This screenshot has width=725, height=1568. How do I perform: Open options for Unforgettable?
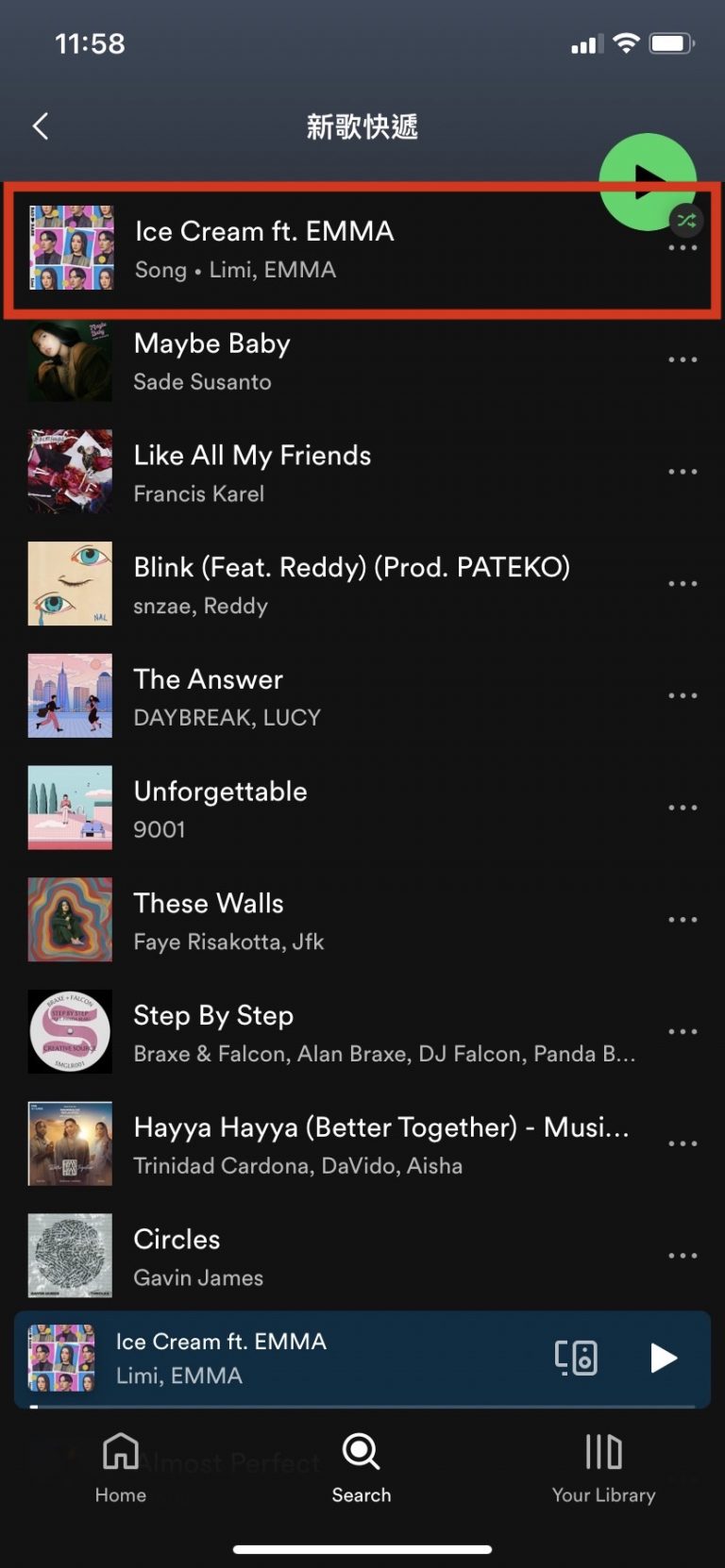[x=682, y=808]
